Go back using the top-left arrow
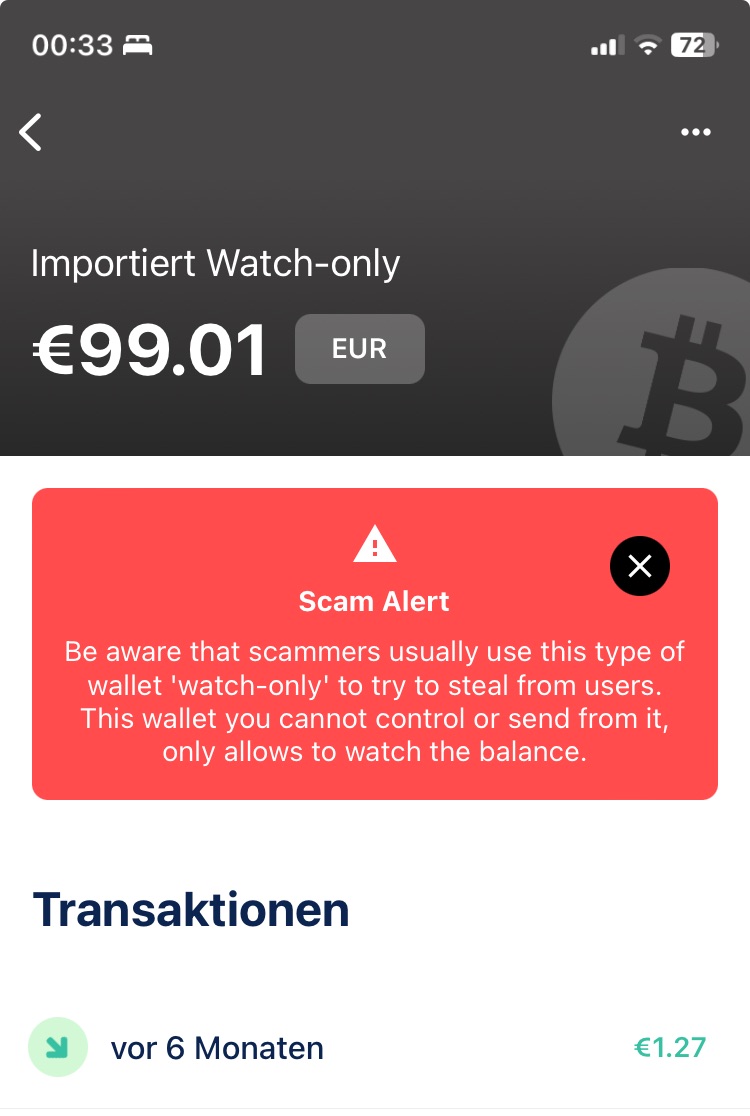 click(31, 132)
